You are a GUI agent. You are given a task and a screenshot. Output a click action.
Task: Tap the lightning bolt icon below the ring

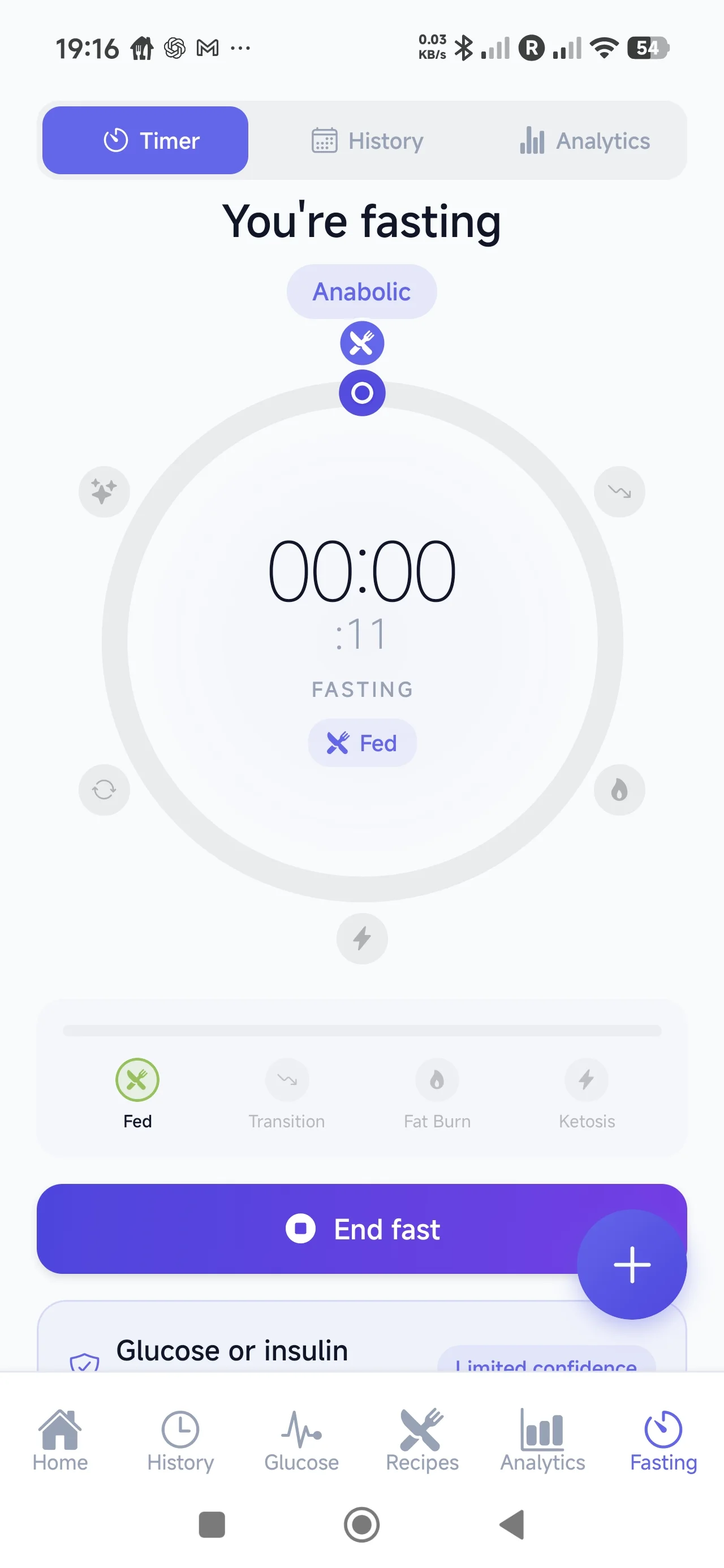pos(361,938)
